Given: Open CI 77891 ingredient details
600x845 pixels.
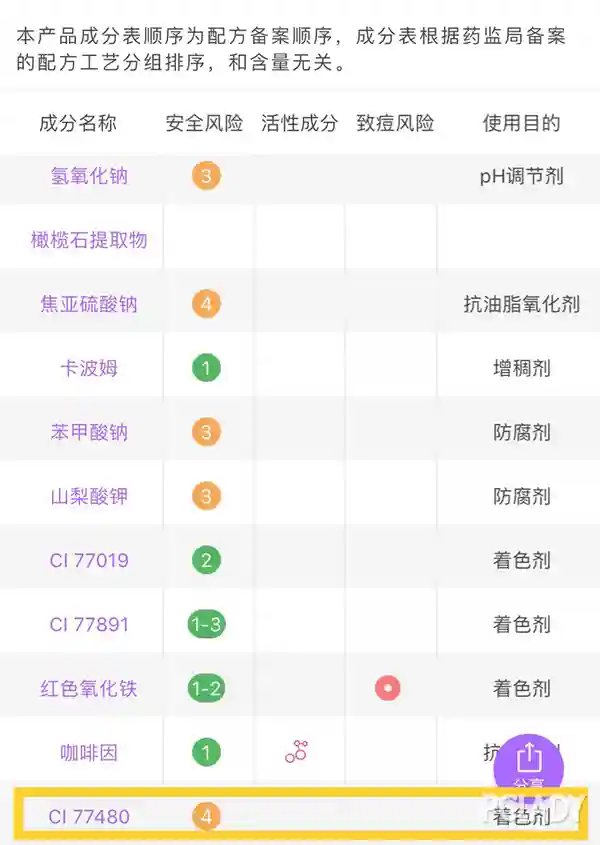Looking at the screenshot, I should pos(89,624).
